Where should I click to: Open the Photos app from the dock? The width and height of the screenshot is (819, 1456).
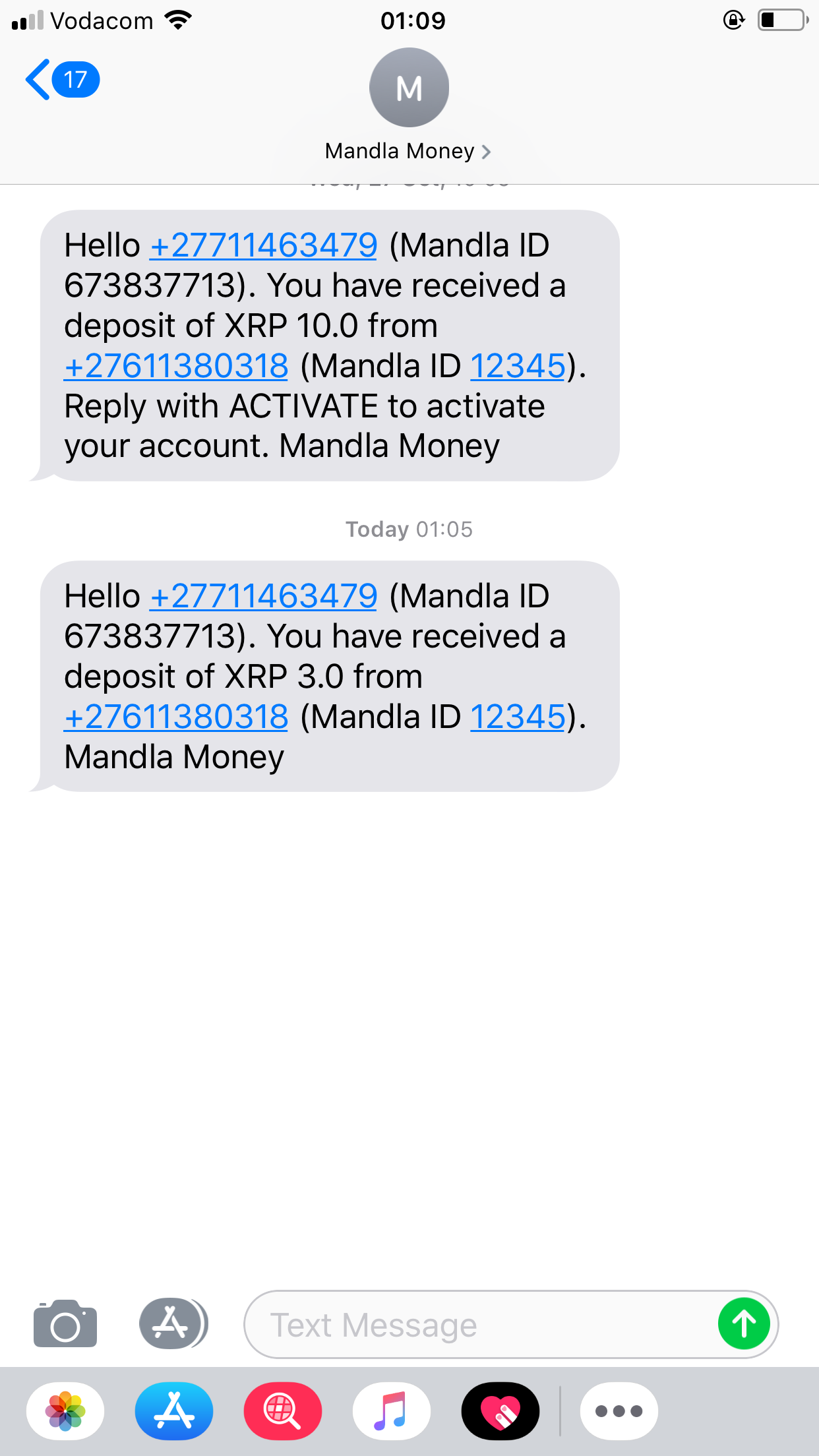tap(65, 1411)
